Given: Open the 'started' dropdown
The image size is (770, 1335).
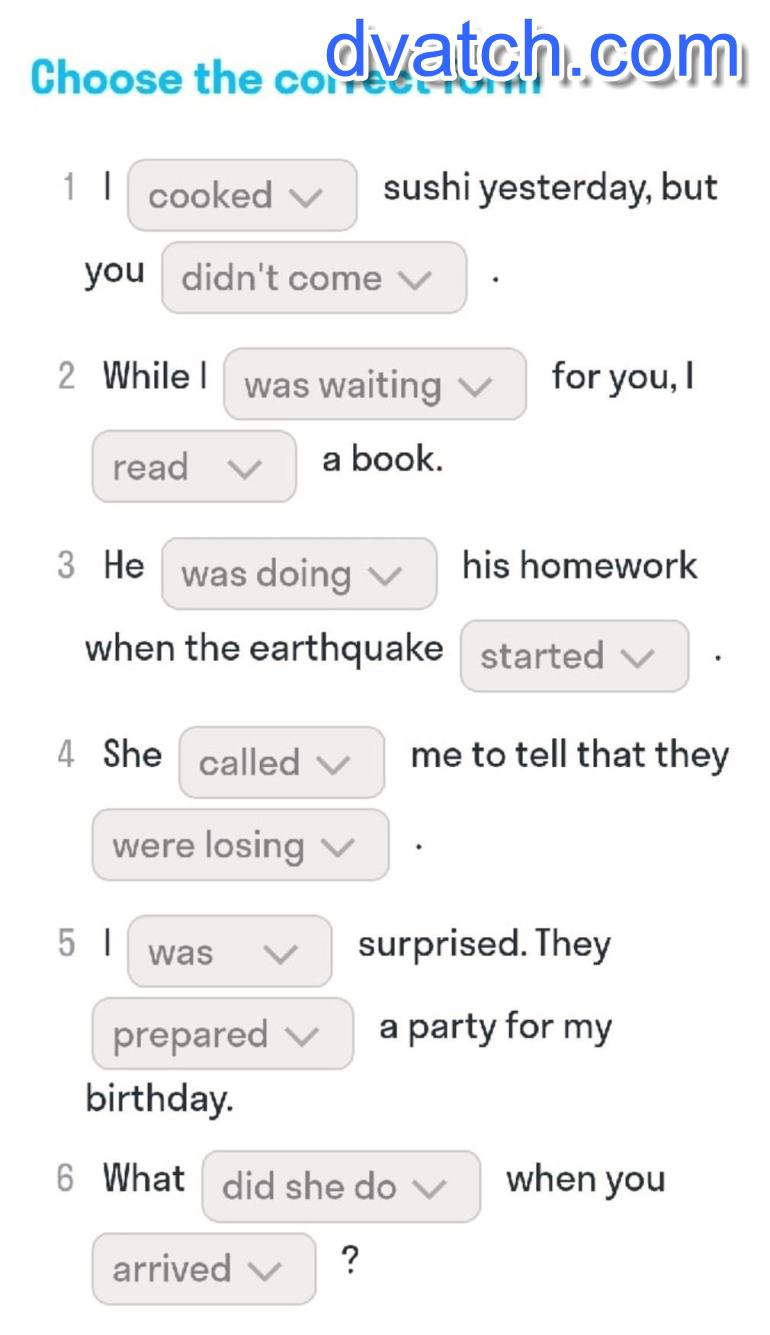Looking at the screenshot, I should tap(574, 656).
